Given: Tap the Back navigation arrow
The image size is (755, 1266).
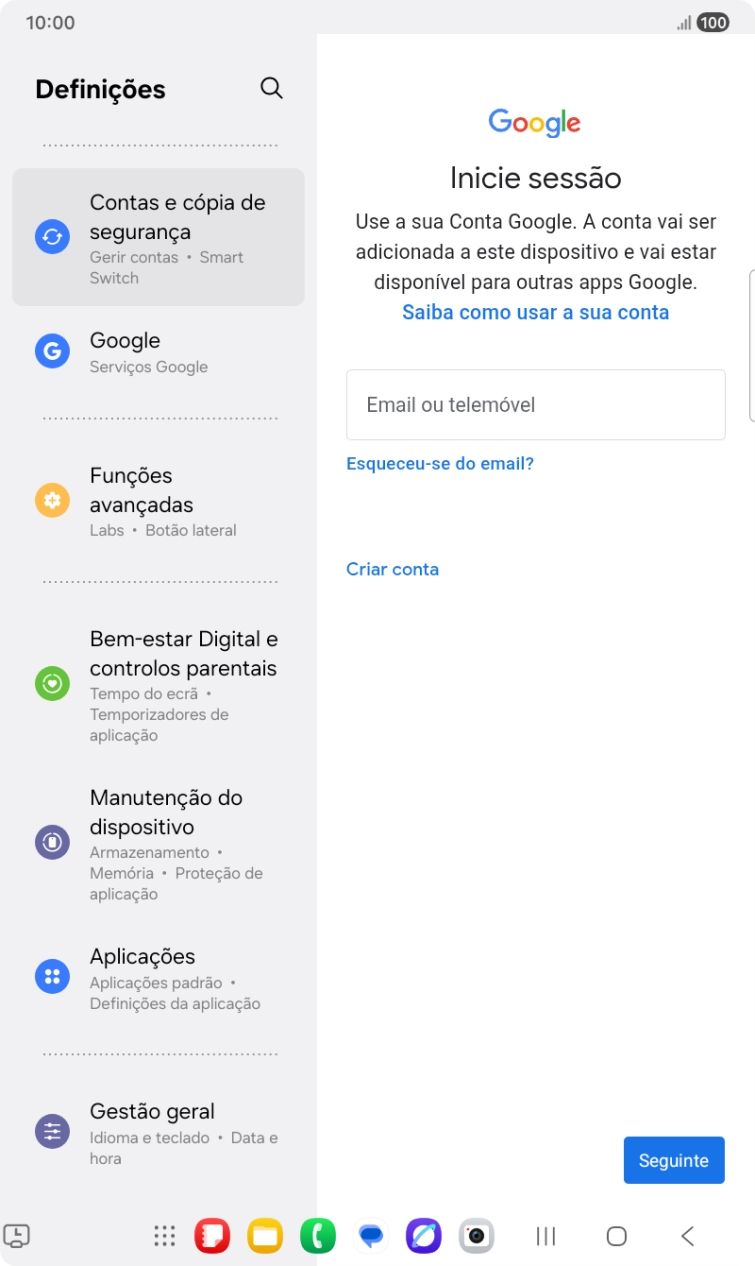Looking at the screenshot, I should pyautogui.click(x=688, y=1236).
